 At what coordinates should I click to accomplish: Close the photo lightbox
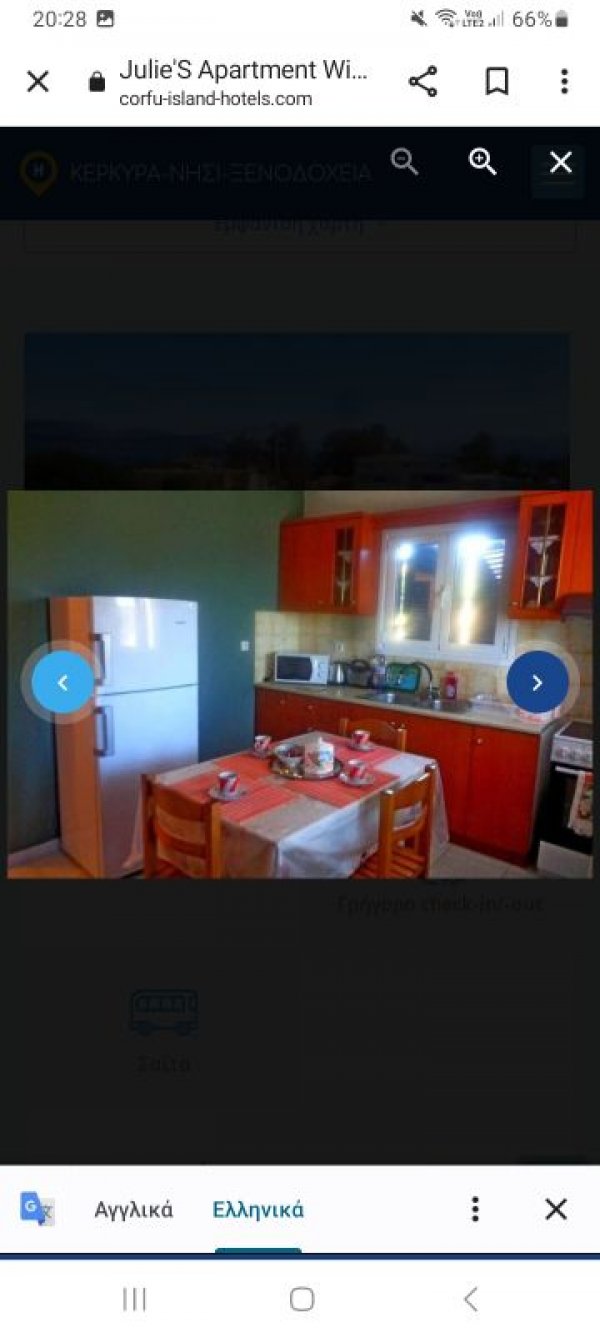coord(561,162)
